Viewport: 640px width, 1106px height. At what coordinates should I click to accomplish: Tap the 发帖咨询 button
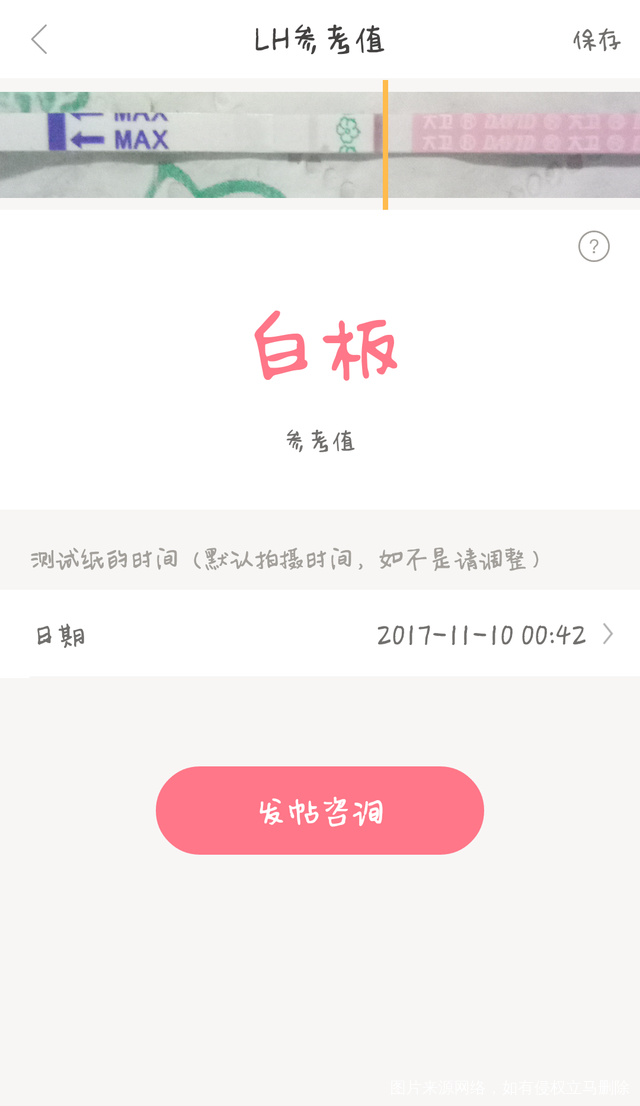(x=320, y=810)
